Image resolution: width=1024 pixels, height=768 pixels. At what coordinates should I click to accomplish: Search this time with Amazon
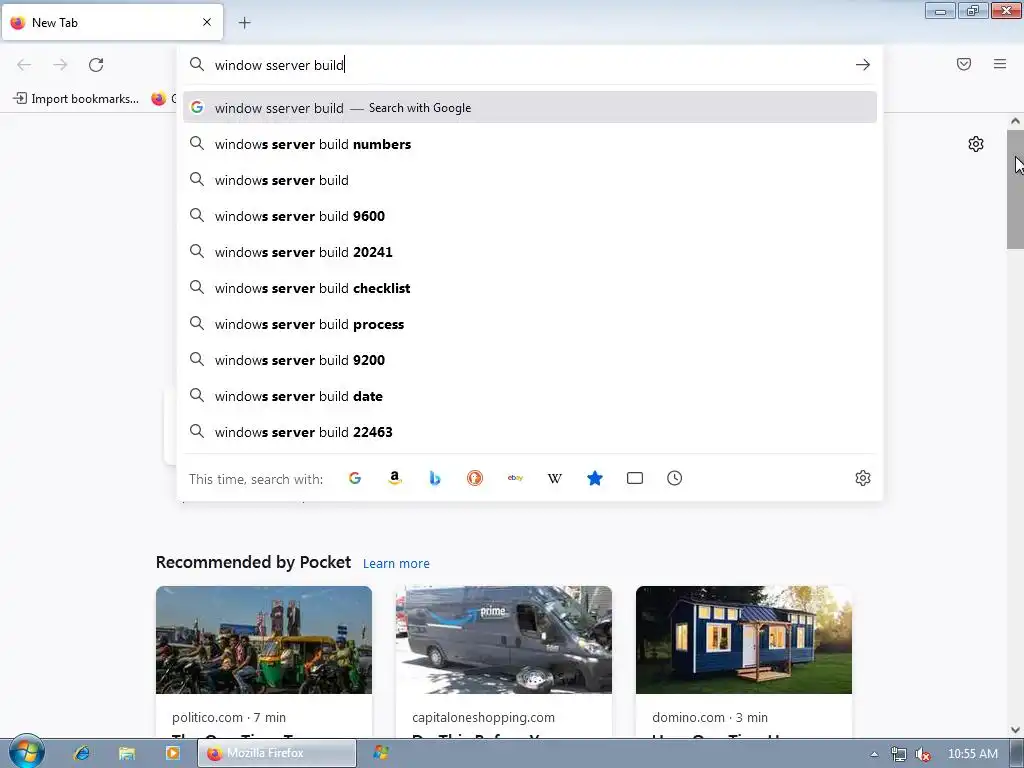point(395,478)
